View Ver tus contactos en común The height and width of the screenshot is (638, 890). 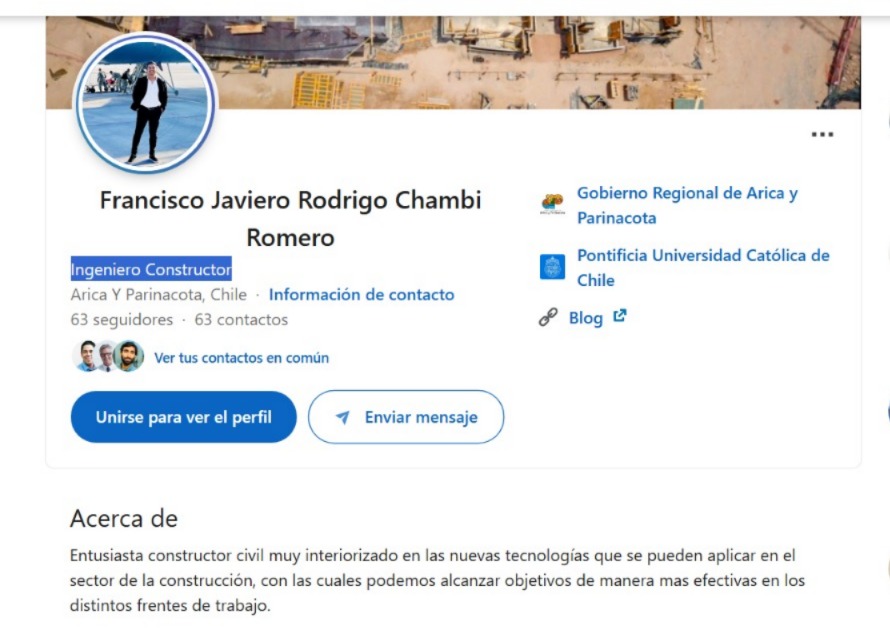click(241, 357)
